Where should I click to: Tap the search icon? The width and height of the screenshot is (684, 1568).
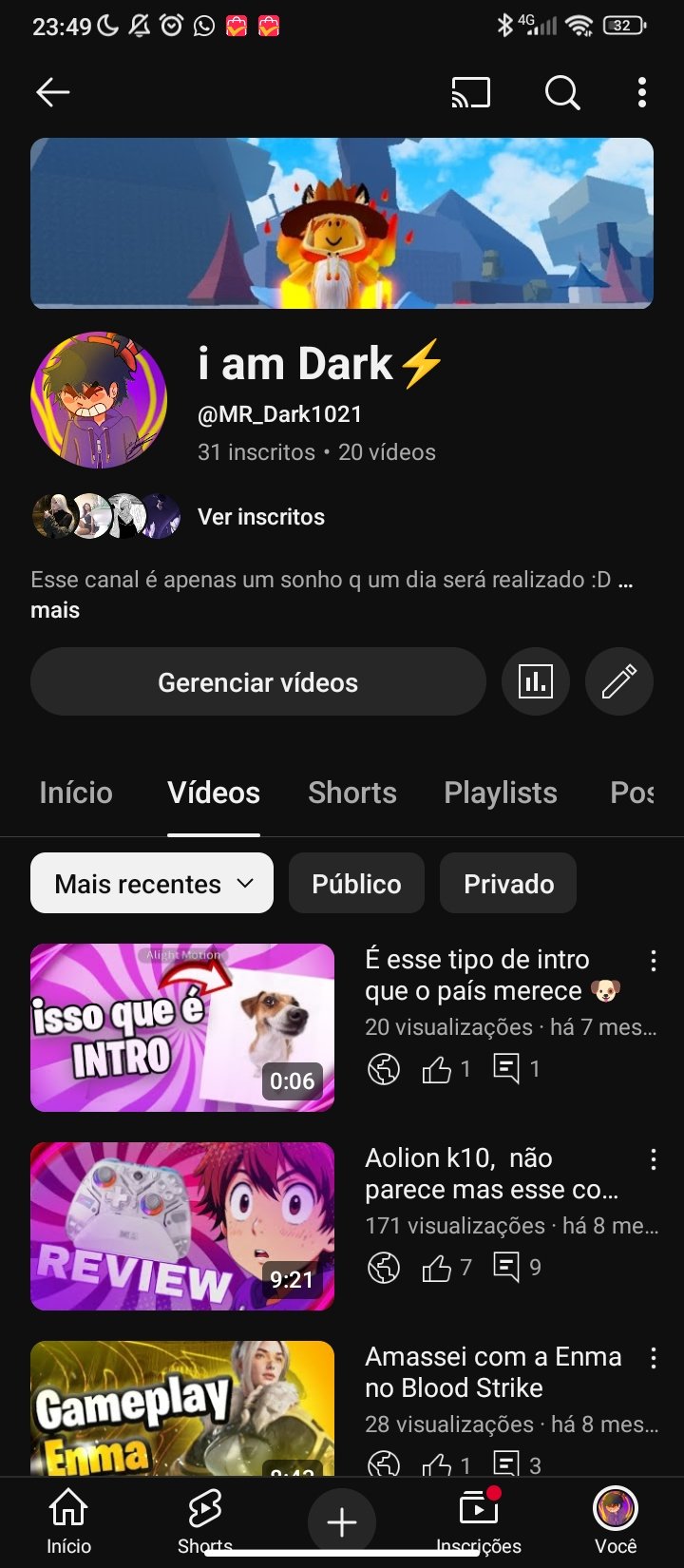click(x=561, y=92)
